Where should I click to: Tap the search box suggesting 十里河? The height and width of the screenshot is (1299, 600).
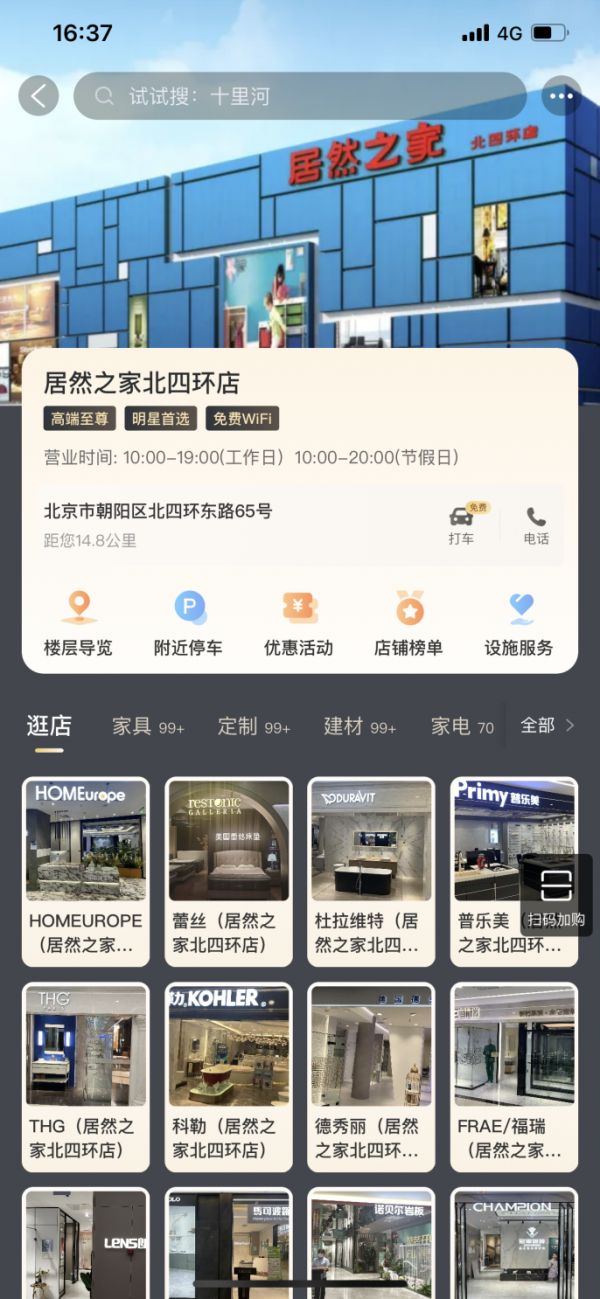click(300, 96)
